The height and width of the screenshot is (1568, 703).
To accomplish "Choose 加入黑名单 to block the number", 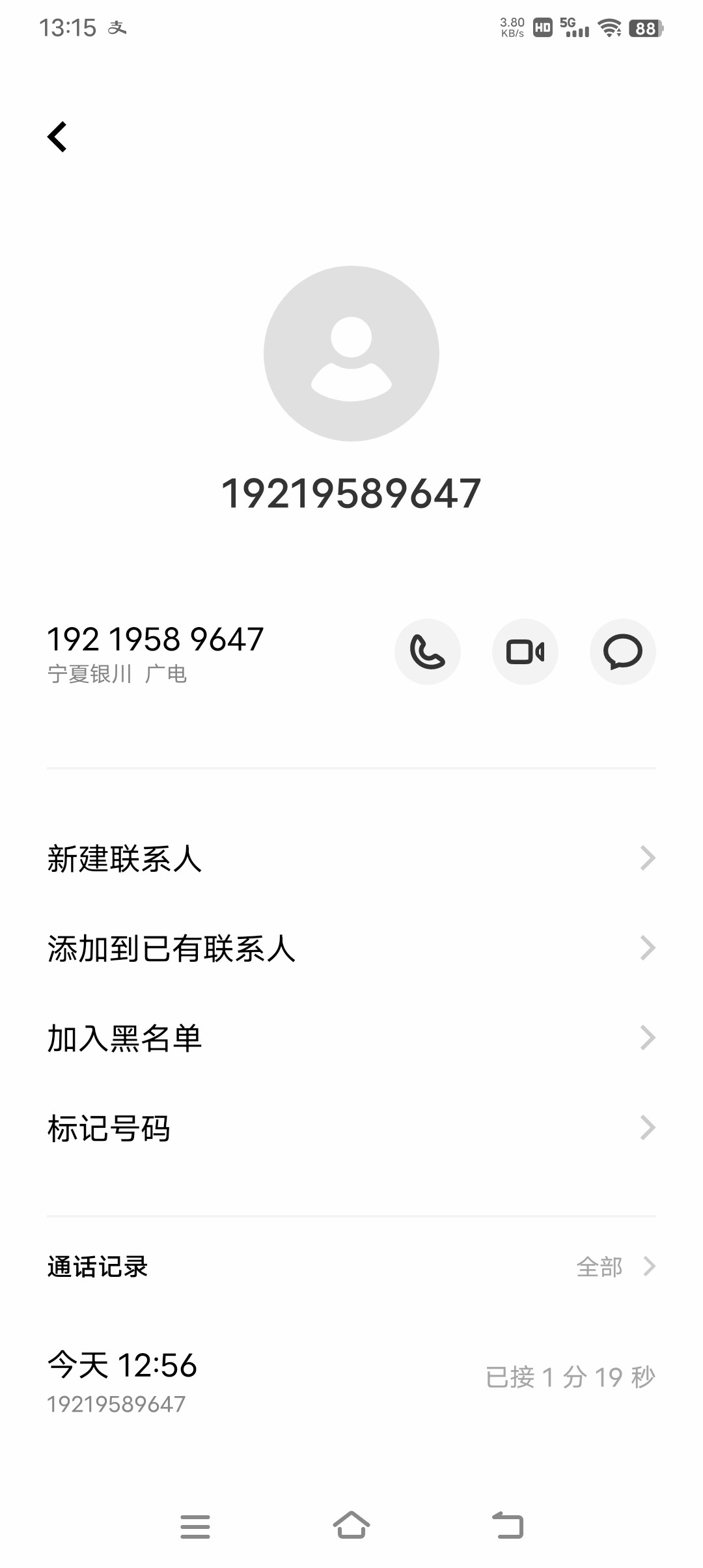I will tap(351, 1038).
